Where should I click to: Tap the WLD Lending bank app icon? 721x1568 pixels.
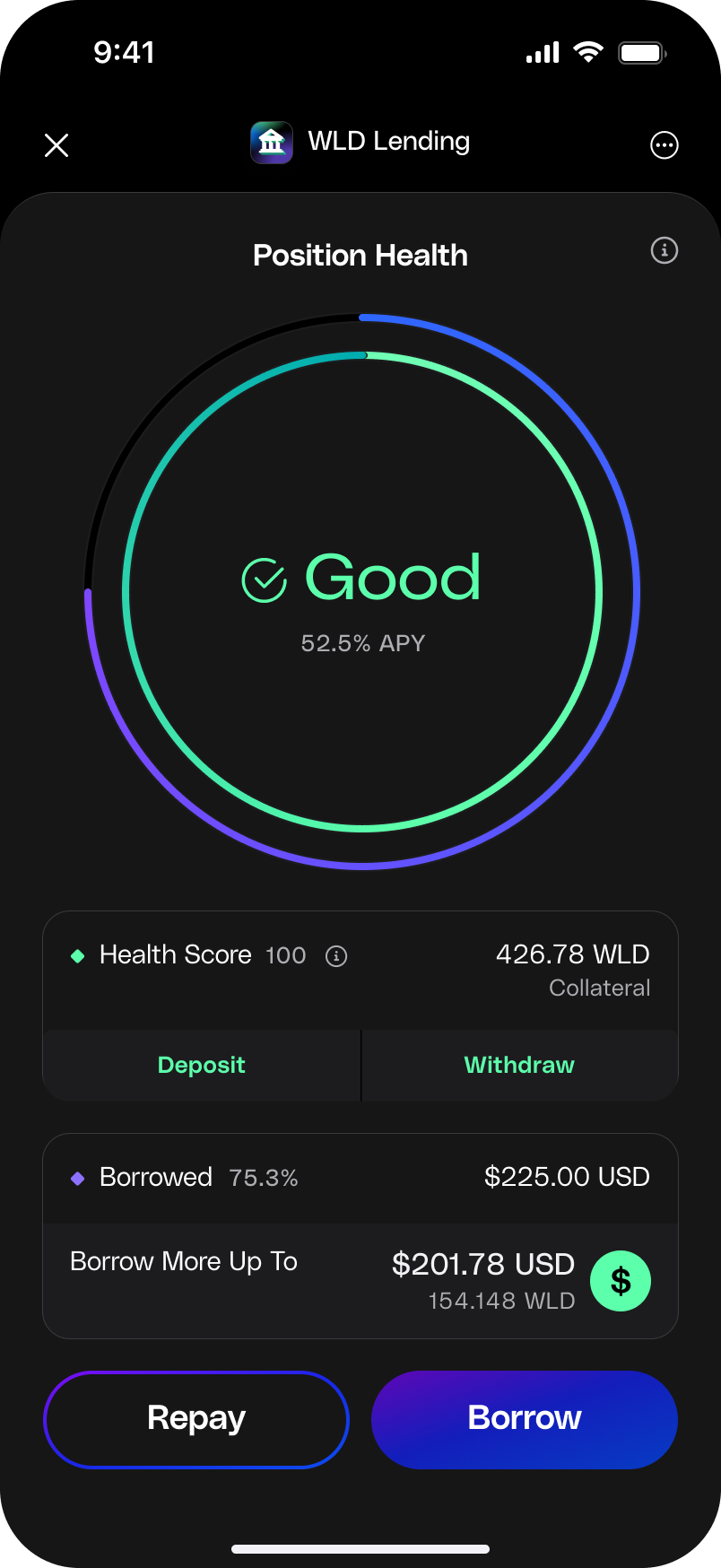click(x=271, y=143)
